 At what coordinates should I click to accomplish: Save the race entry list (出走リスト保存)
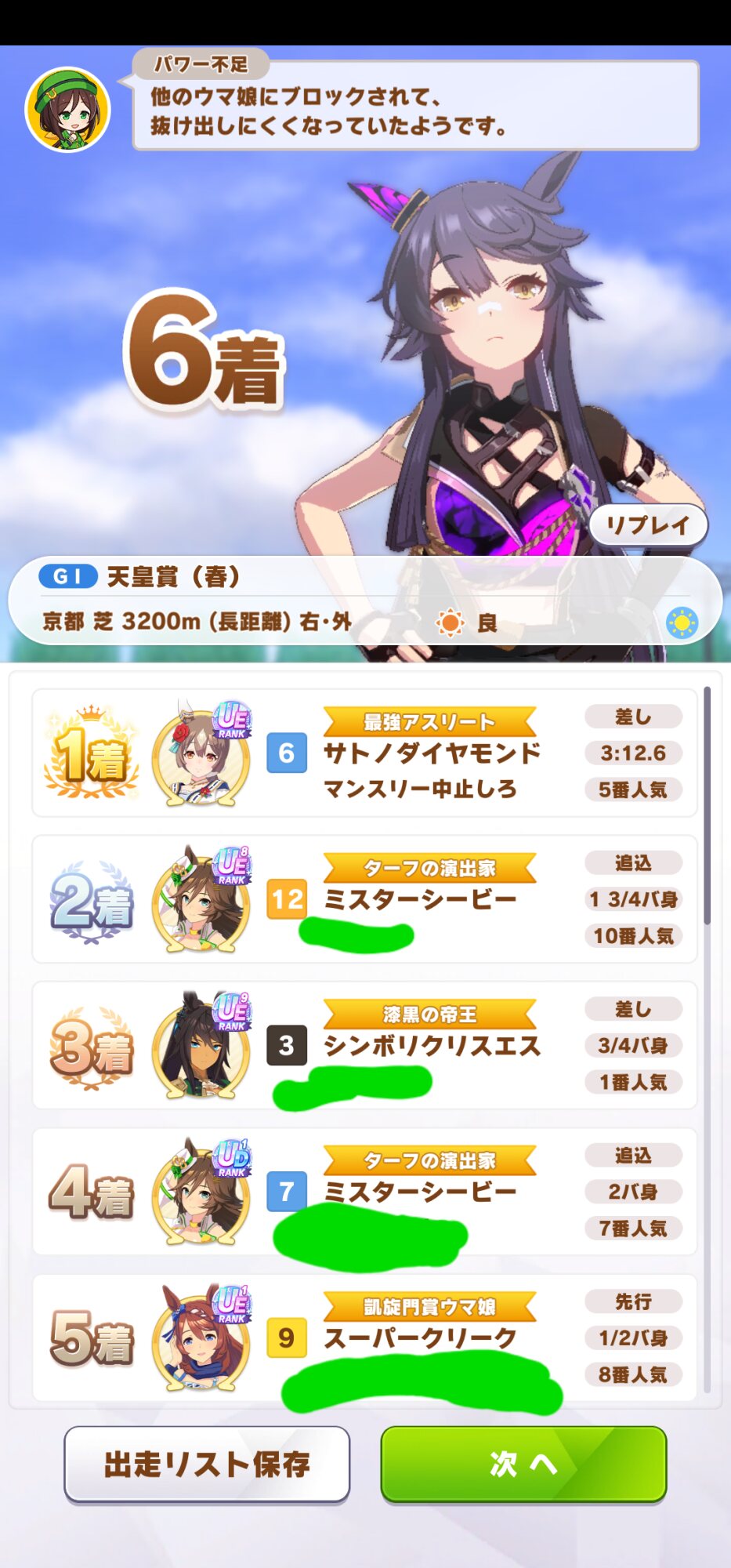pyautogui.click(x=207, y=1464)
